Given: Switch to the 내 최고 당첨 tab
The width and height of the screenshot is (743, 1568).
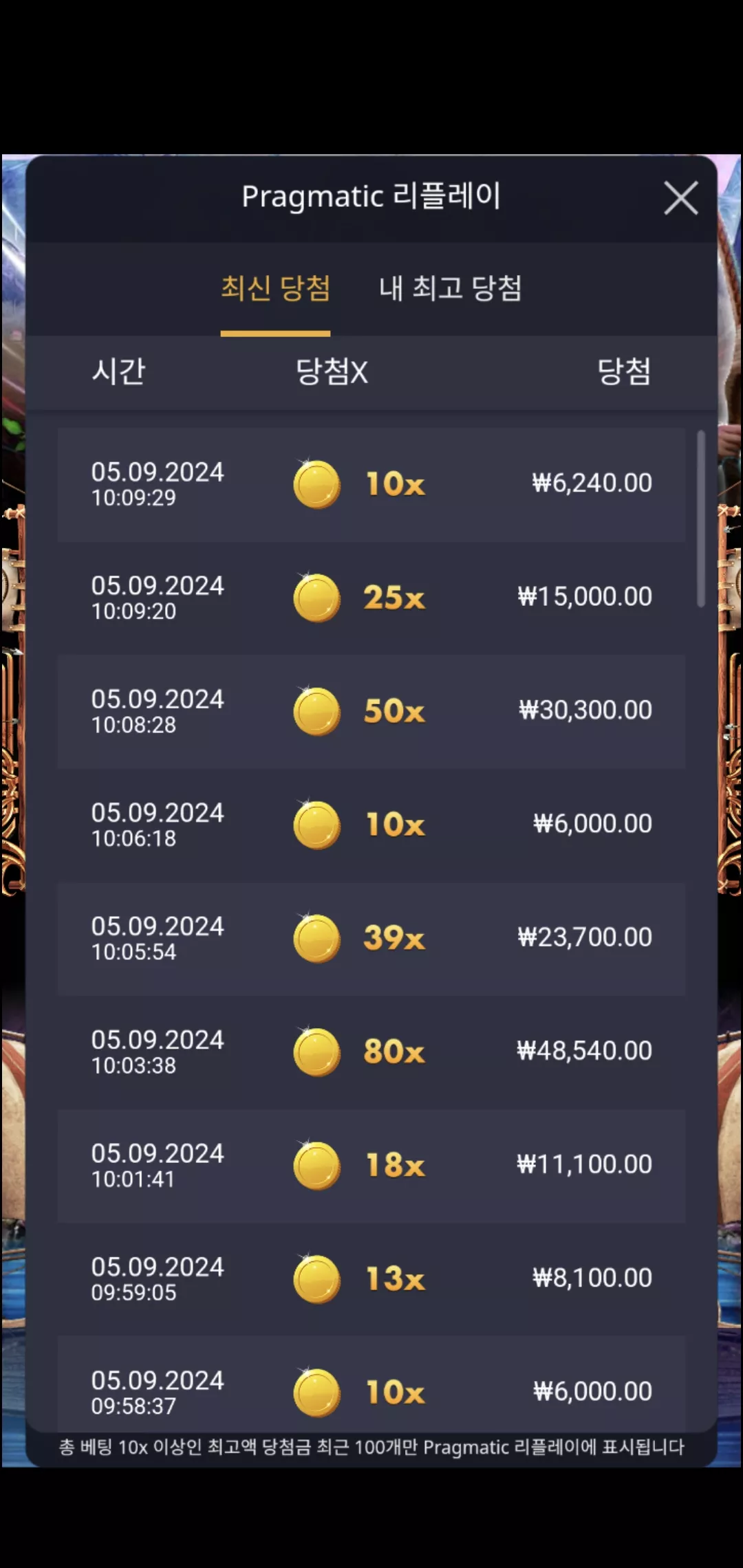Looking at the screenshot, I should [450, 288].
